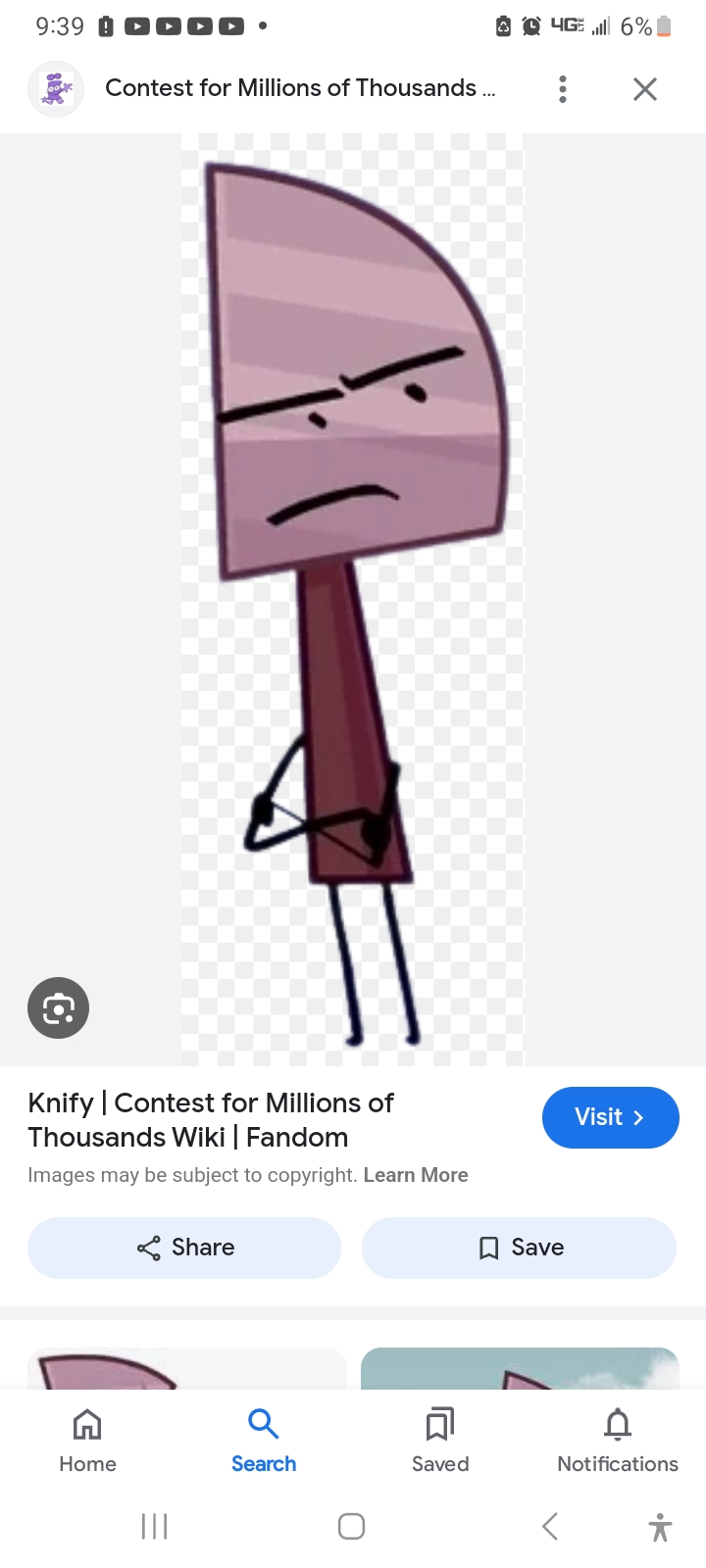Visit the Knify Fandom wiki page

click(x=610, y=1117)
